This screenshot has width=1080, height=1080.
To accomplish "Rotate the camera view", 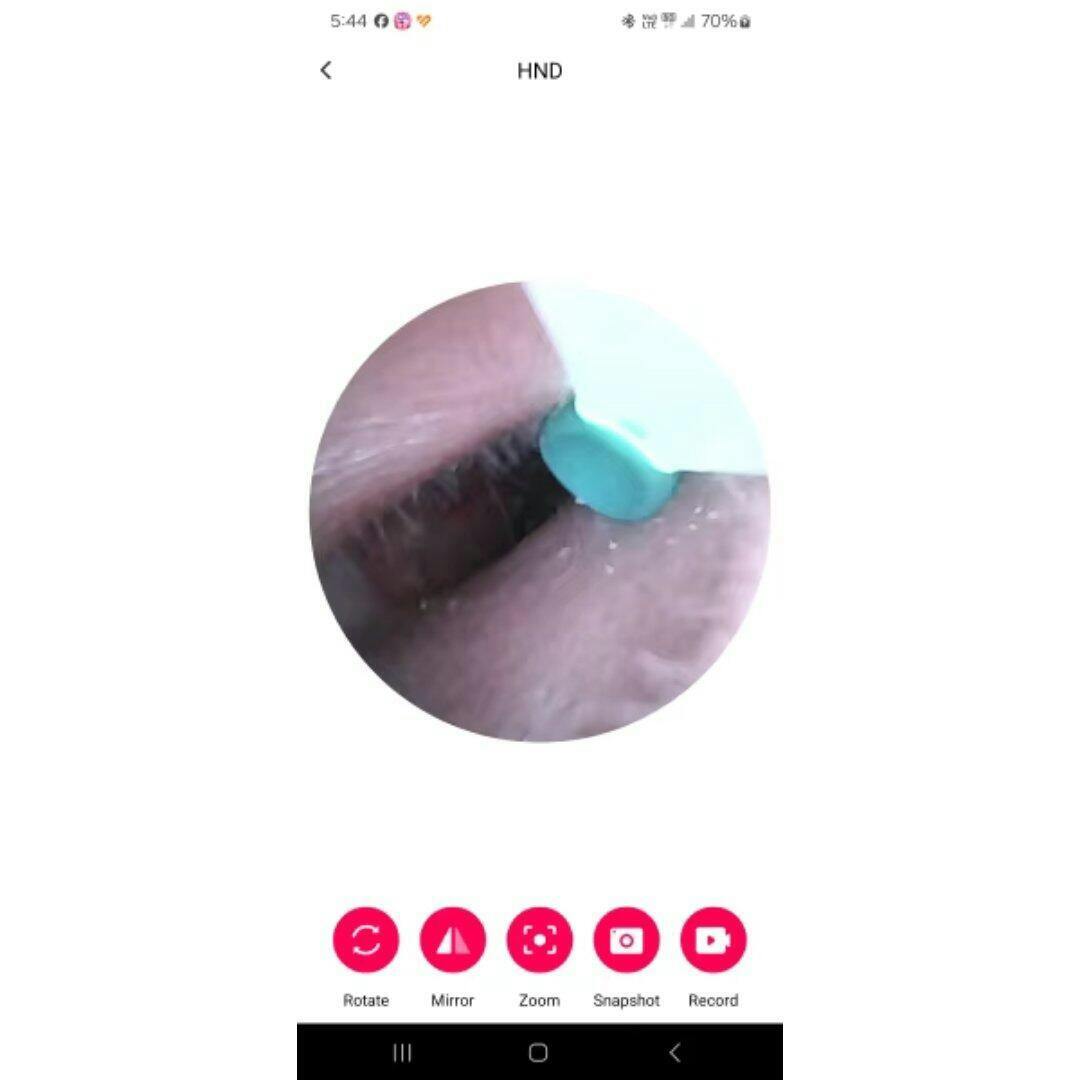I will 366,940.
